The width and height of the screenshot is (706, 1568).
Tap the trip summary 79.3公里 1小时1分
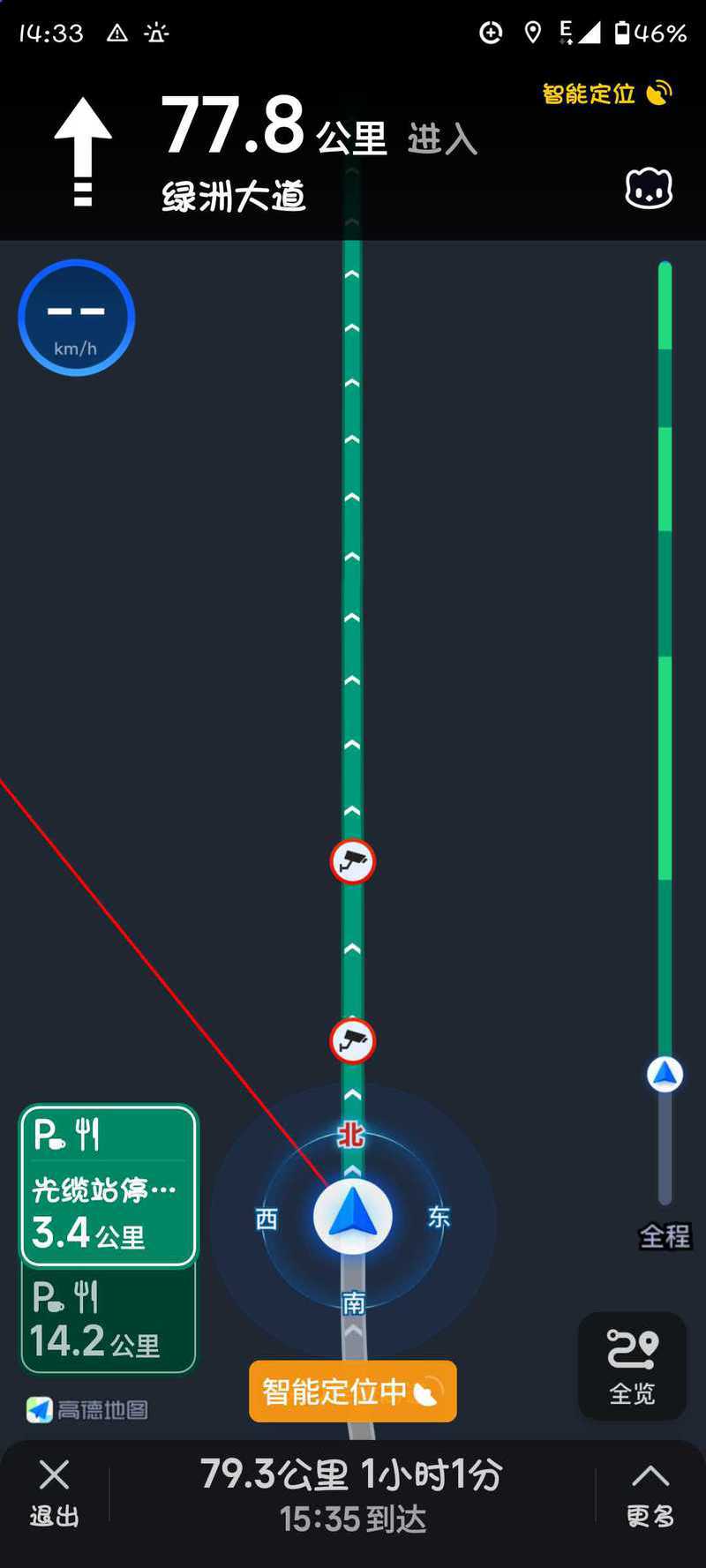coord(352,1493)
